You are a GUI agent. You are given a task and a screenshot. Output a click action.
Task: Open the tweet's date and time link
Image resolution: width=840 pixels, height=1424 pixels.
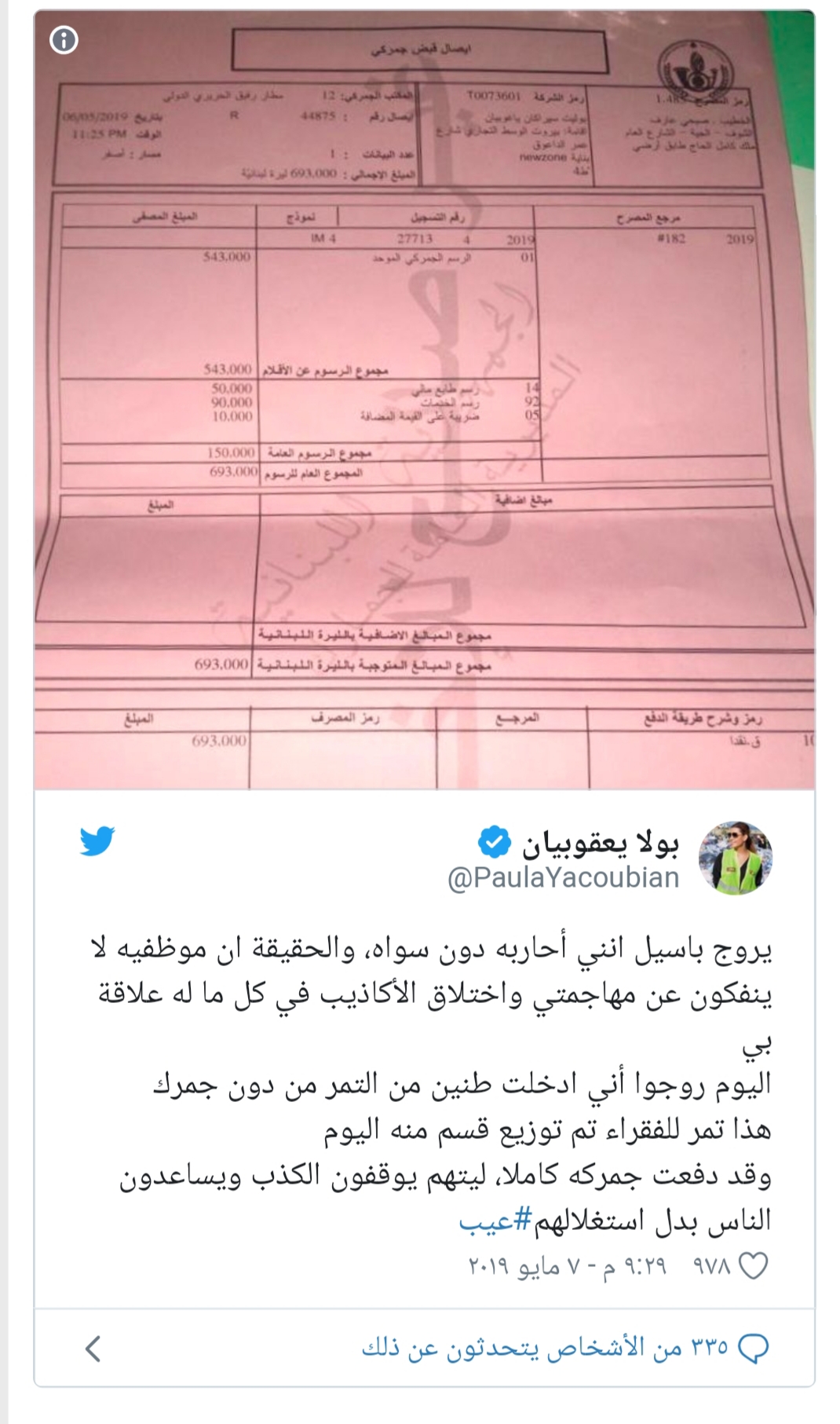[568, 1266]
